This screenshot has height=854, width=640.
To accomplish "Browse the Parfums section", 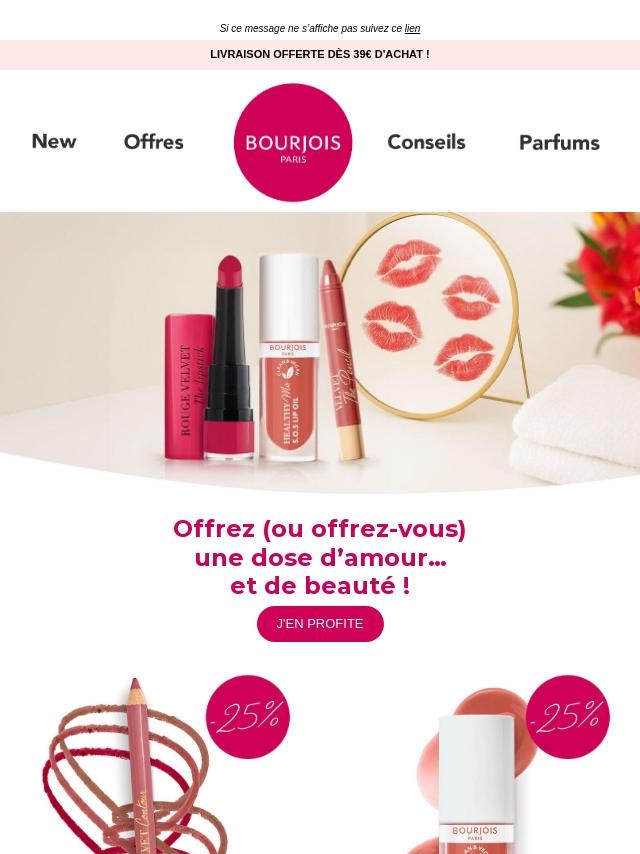I will [559, 142].
